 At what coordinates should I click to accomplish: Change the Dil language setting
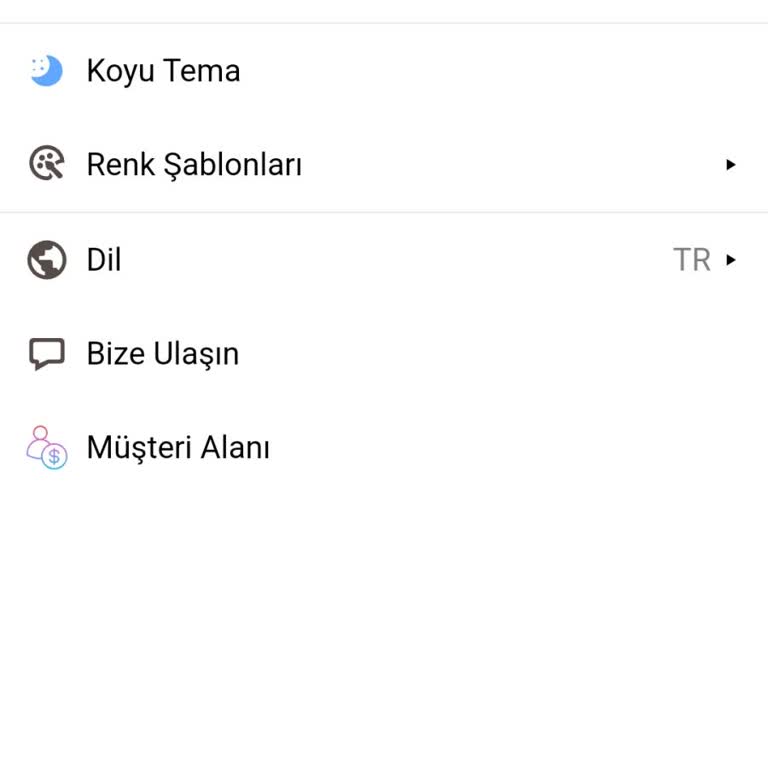(104, 260)
